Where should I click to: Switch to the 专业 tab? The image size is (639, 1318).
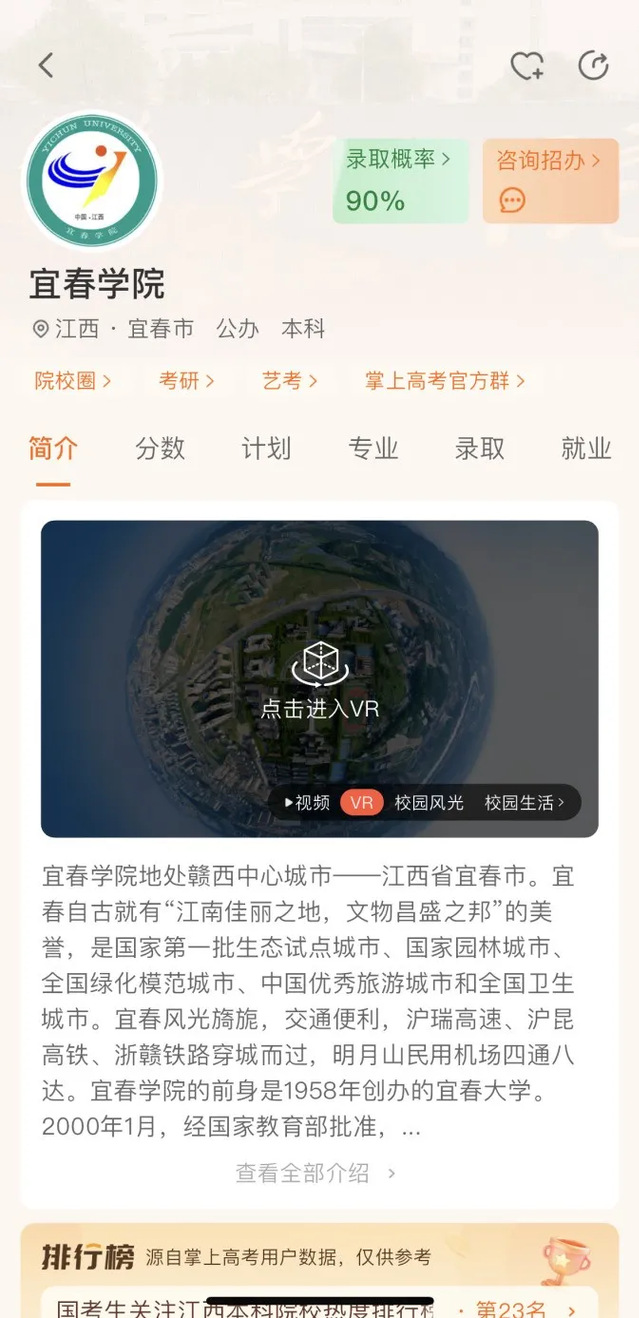373,449
